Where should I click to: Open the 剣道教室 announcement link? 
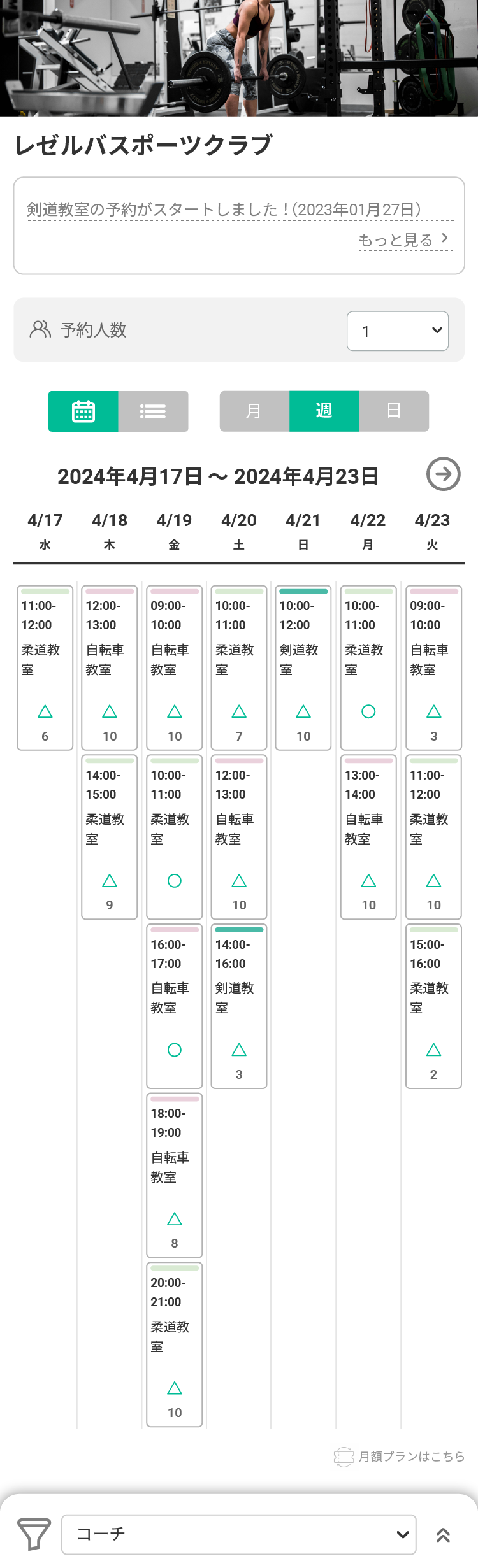(224, 210)
